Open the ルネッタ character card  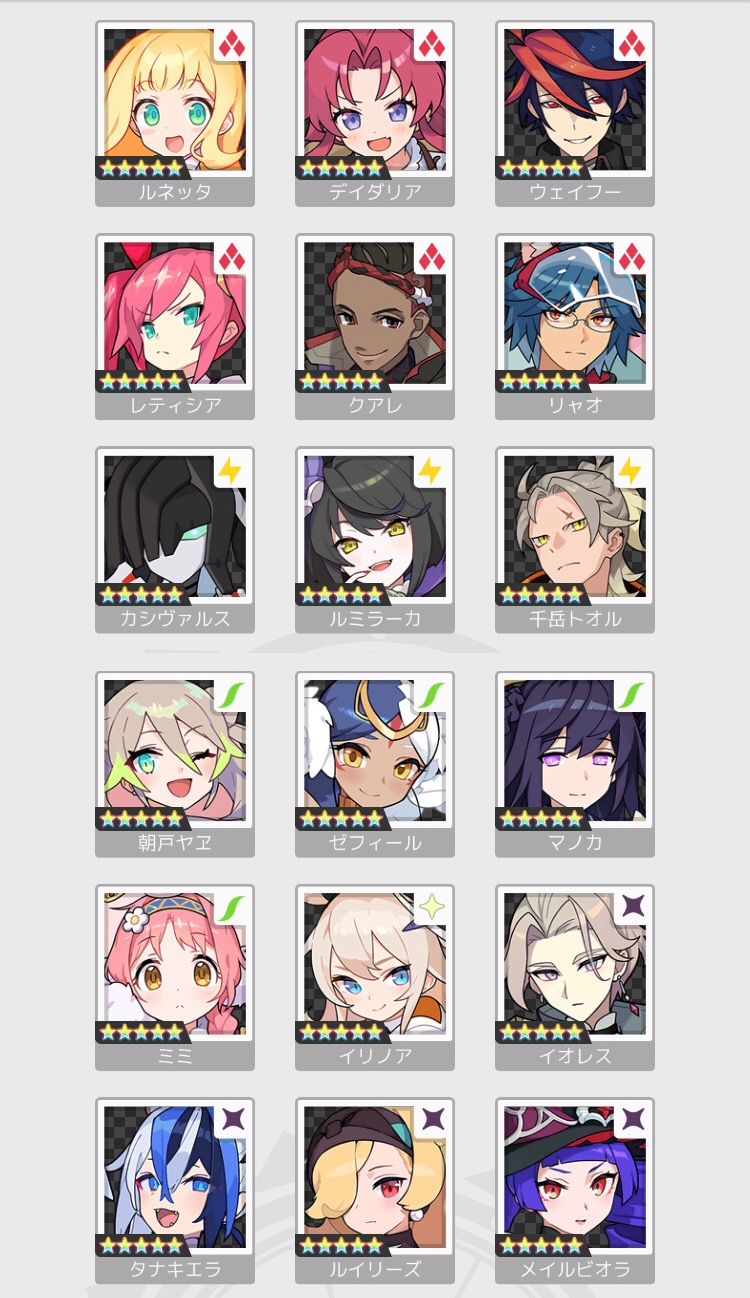click(175, 103)
